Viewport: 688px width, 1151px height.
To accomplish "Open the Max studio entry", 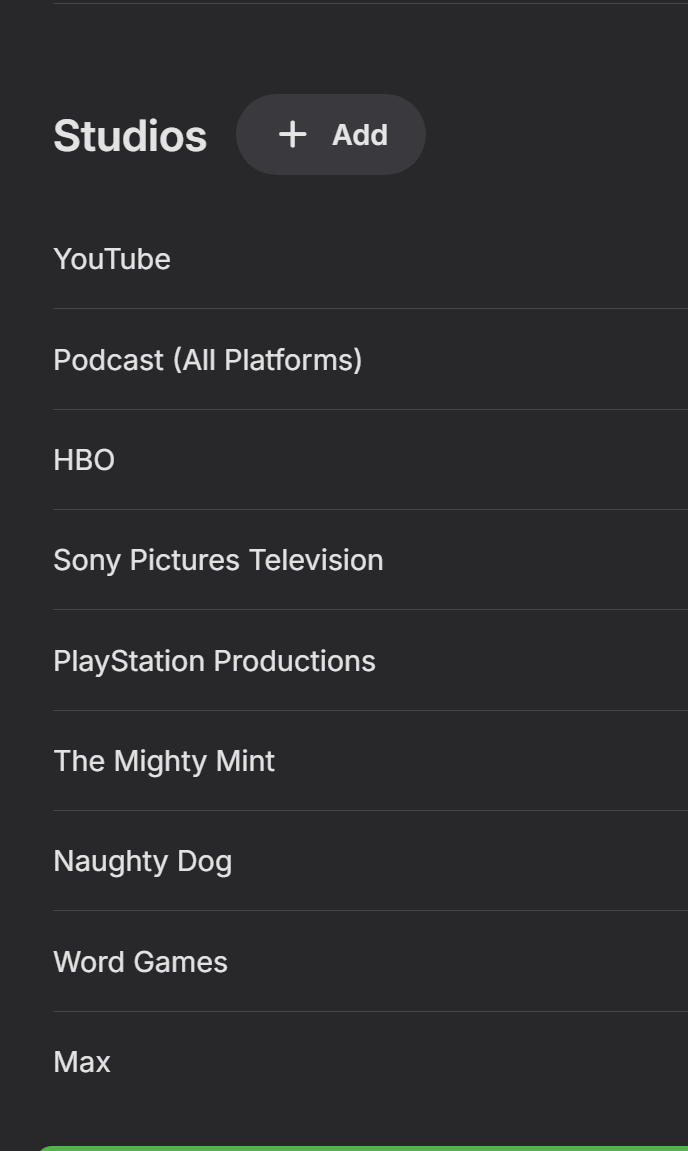I will click(82, 1062).
